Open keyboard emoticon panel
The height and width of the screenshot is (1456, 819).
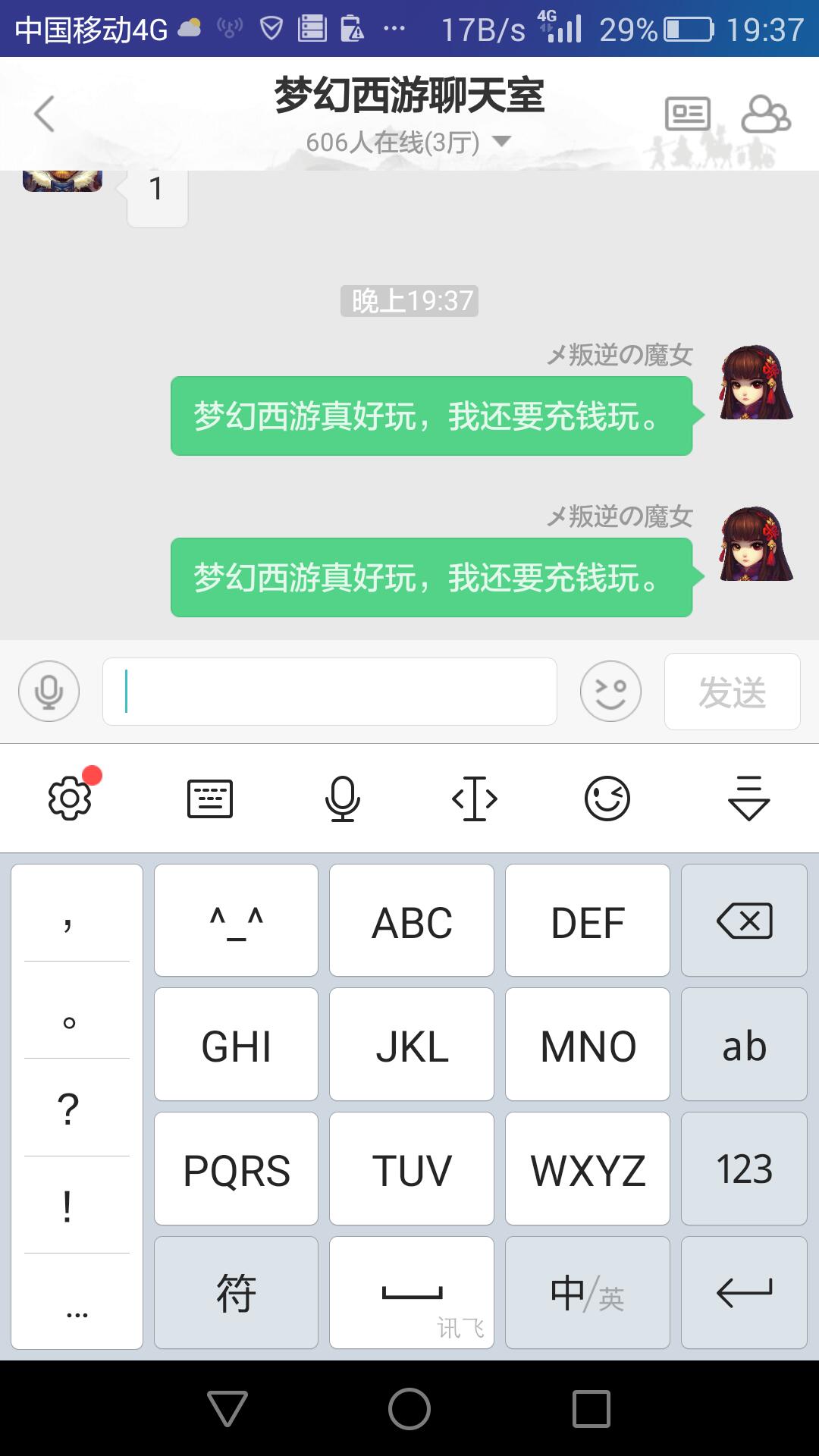(607, 798)
